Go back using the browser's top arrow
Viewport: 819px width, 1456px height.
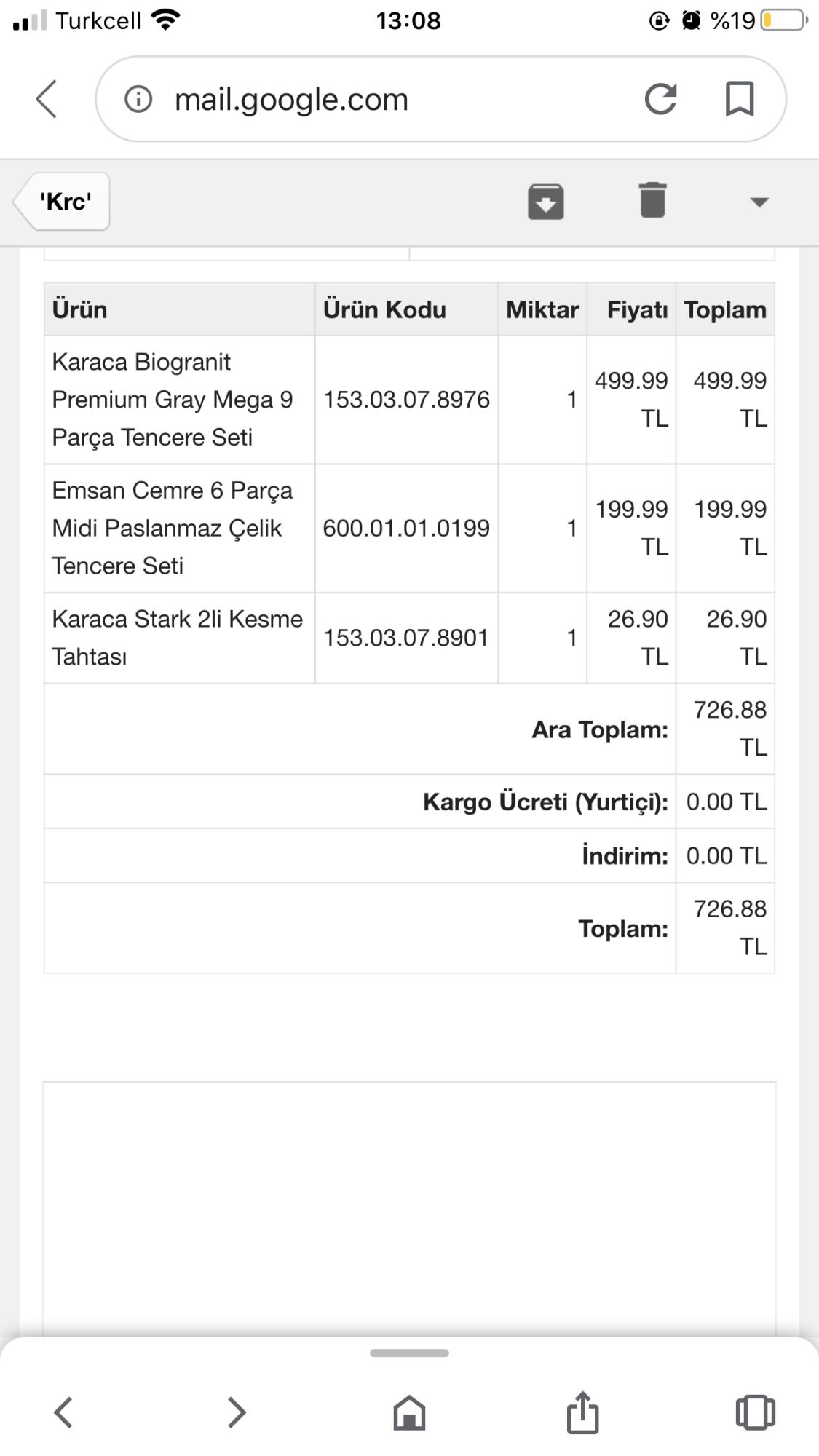[47, 99]
